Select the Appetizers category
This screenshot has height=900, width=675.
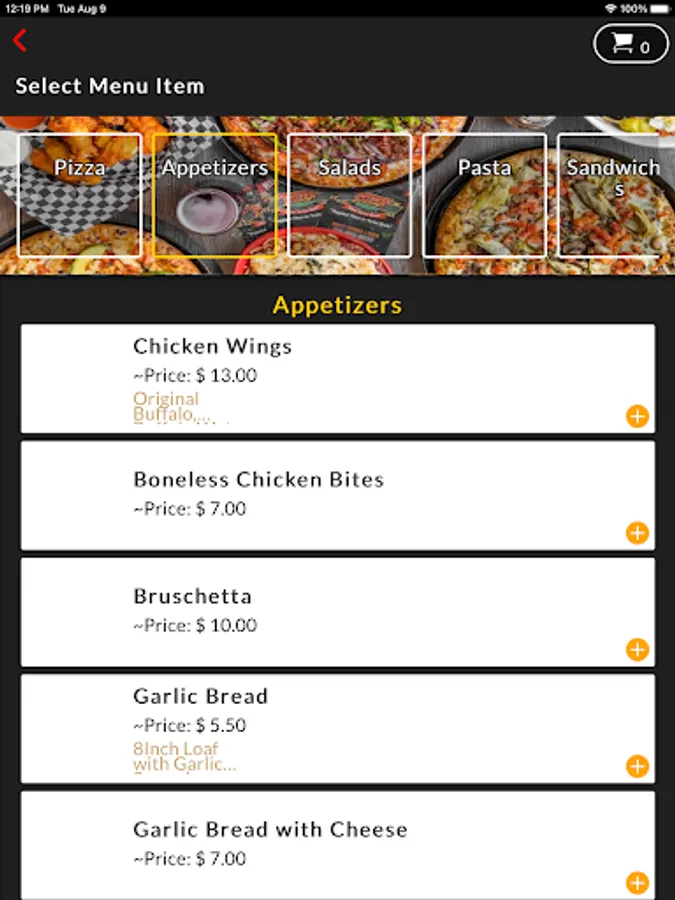coord(214,195)
